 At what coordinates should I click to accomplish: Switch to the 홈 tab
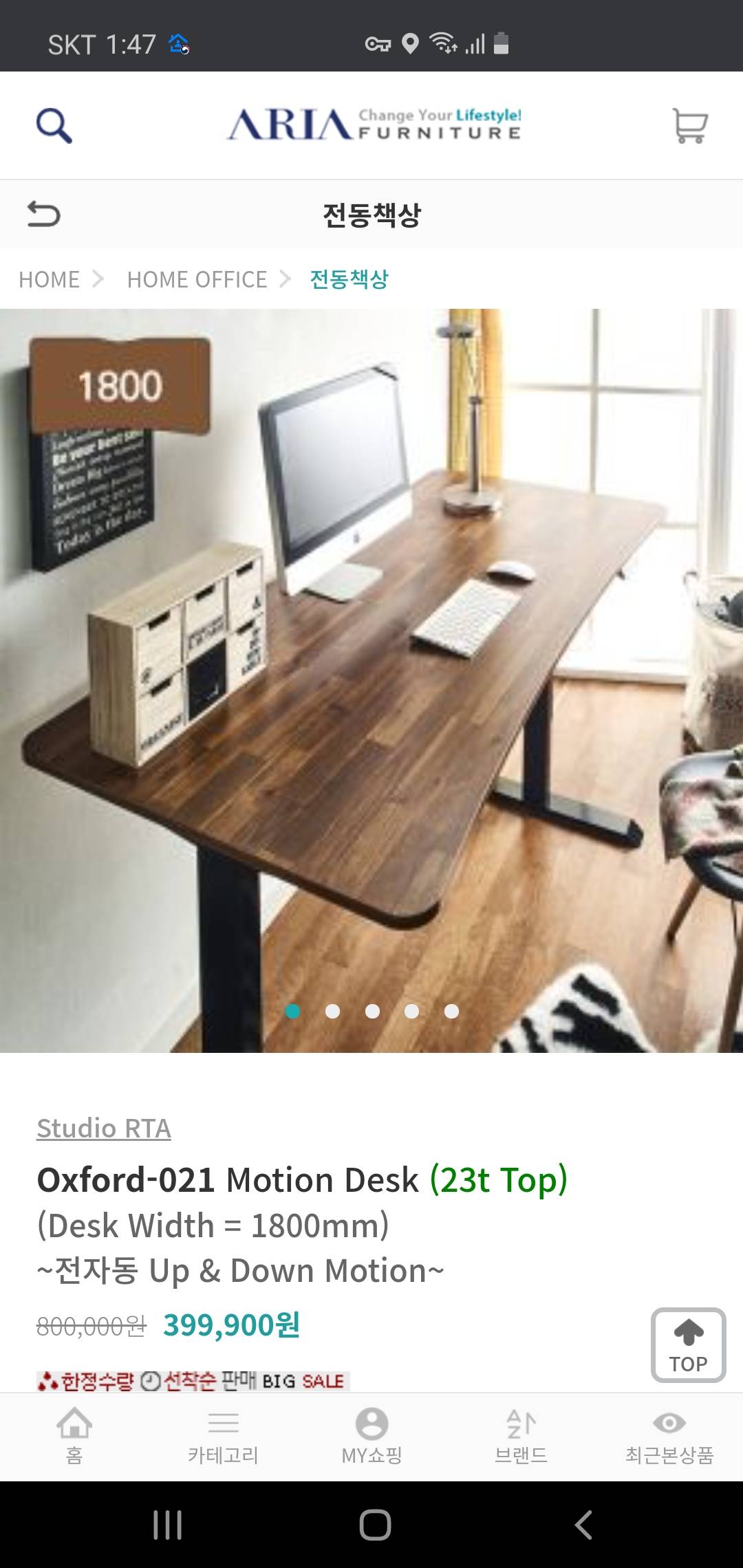coord(74,1437)
